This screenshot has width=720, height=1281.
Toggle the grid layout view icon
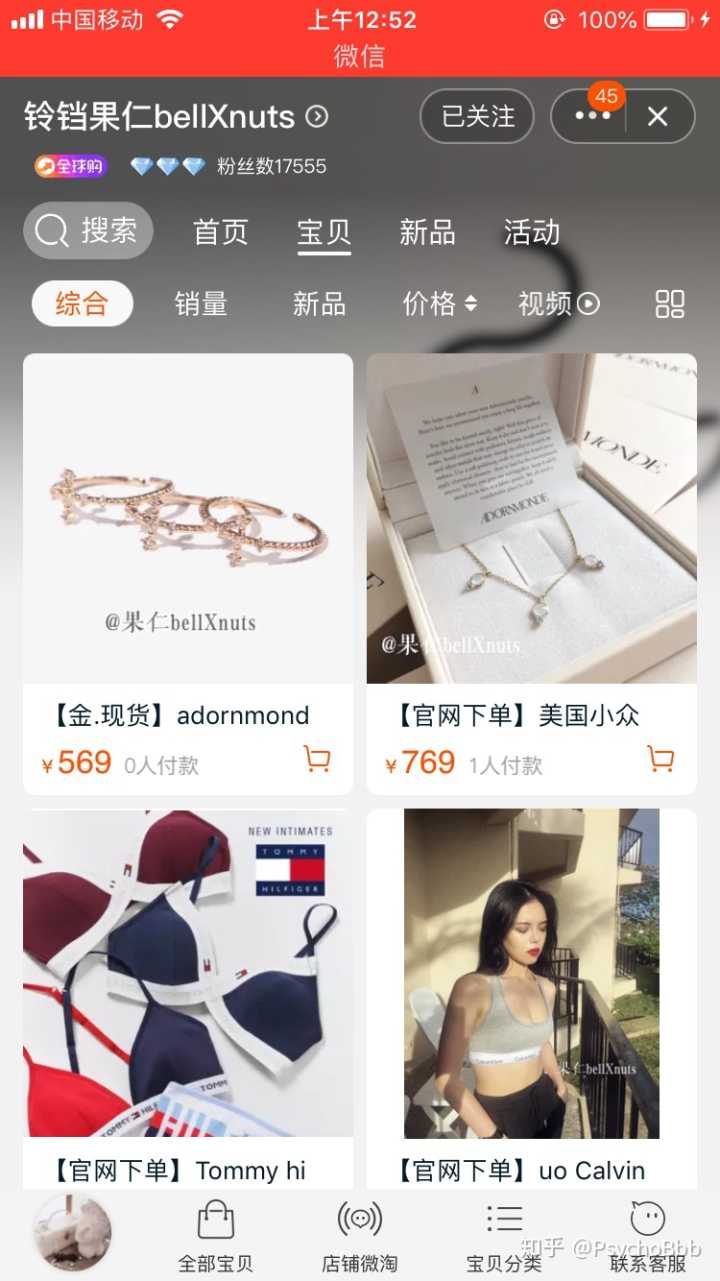coord(669,304)
